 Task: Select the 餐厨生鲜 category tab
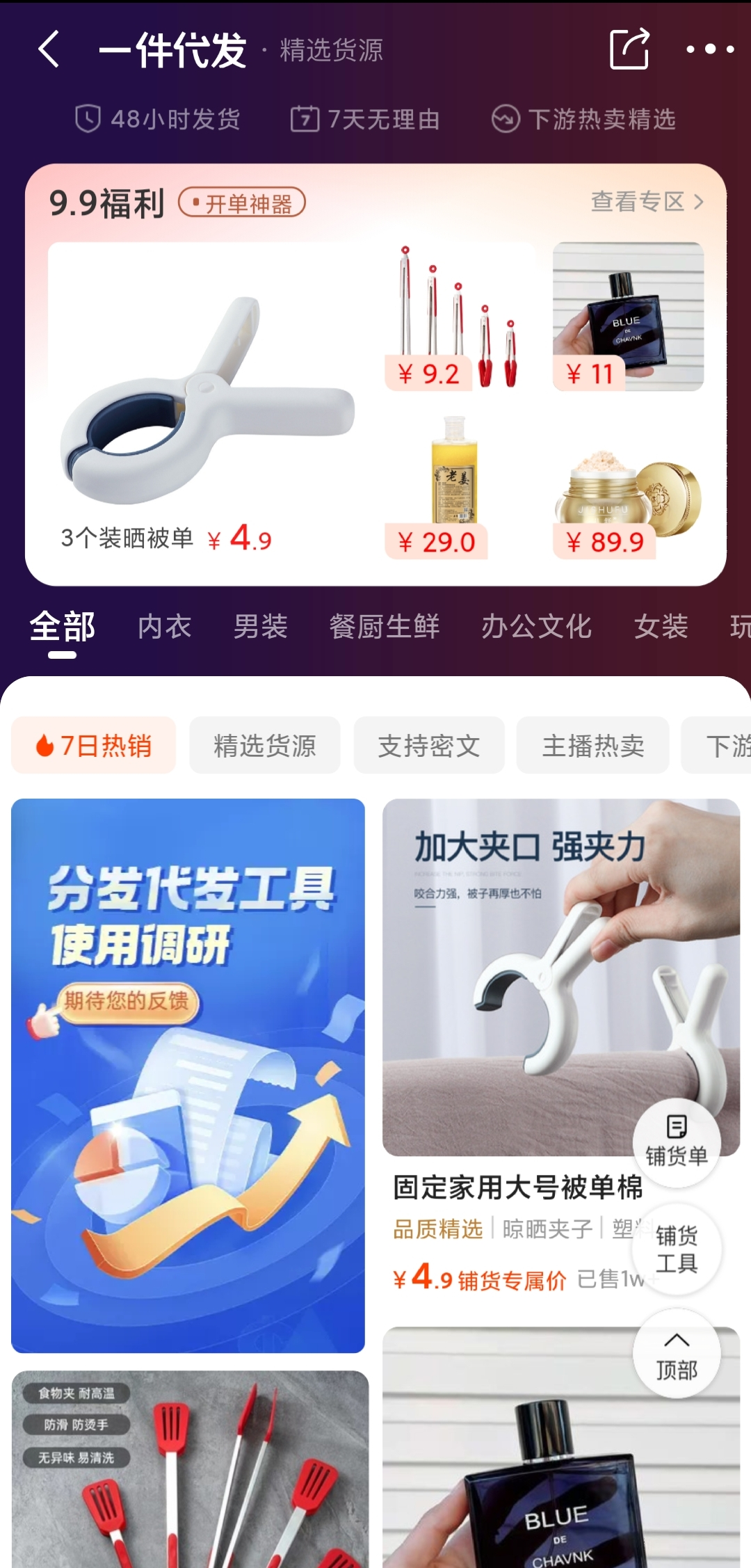(384, 627)
